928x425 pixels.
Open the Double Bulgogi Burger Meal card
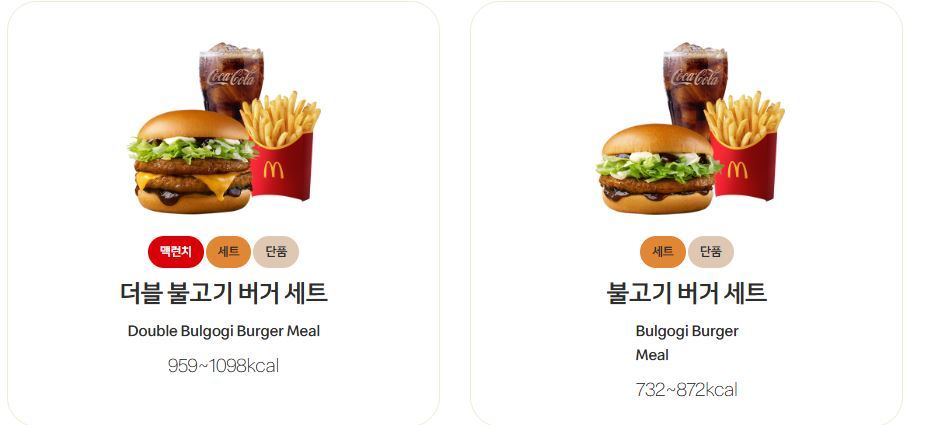(x=223, y=293)
